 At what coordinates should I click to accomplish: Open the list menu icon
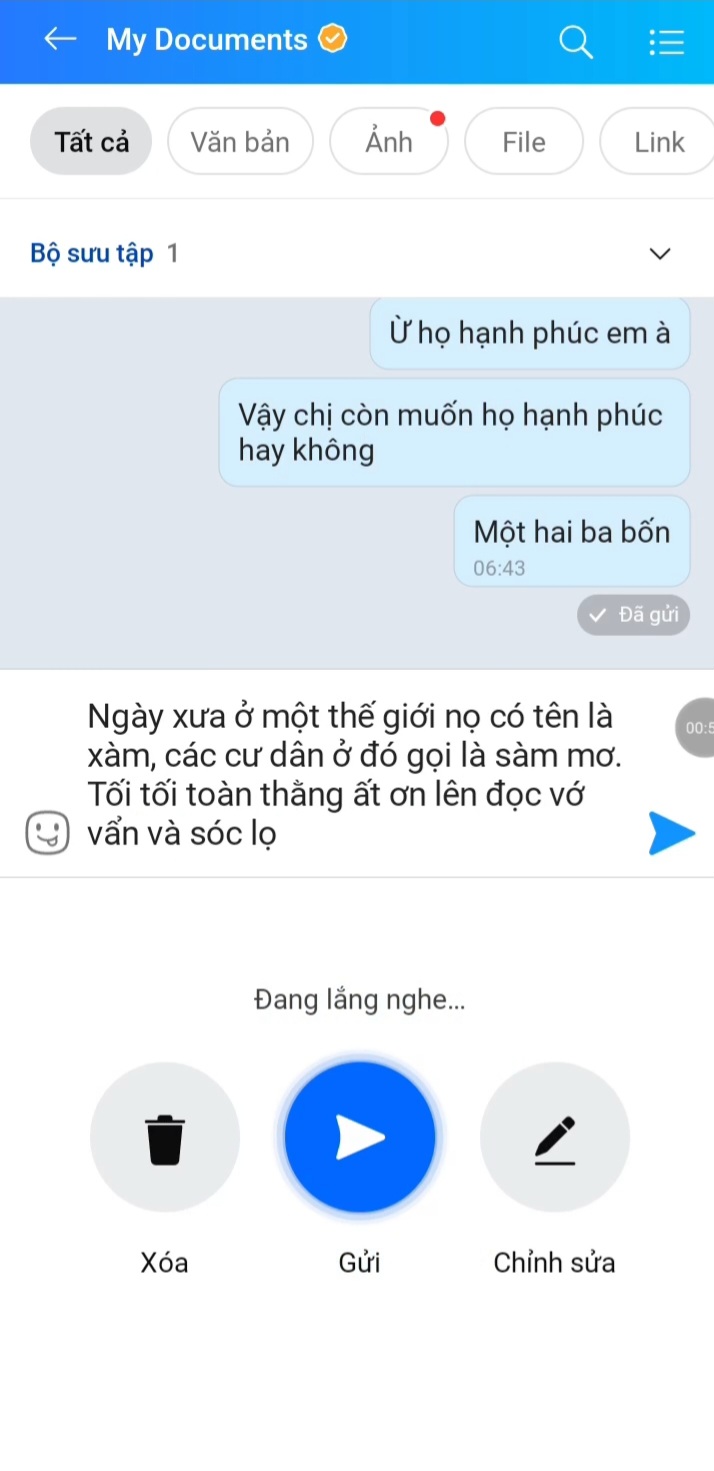point(665,42)
